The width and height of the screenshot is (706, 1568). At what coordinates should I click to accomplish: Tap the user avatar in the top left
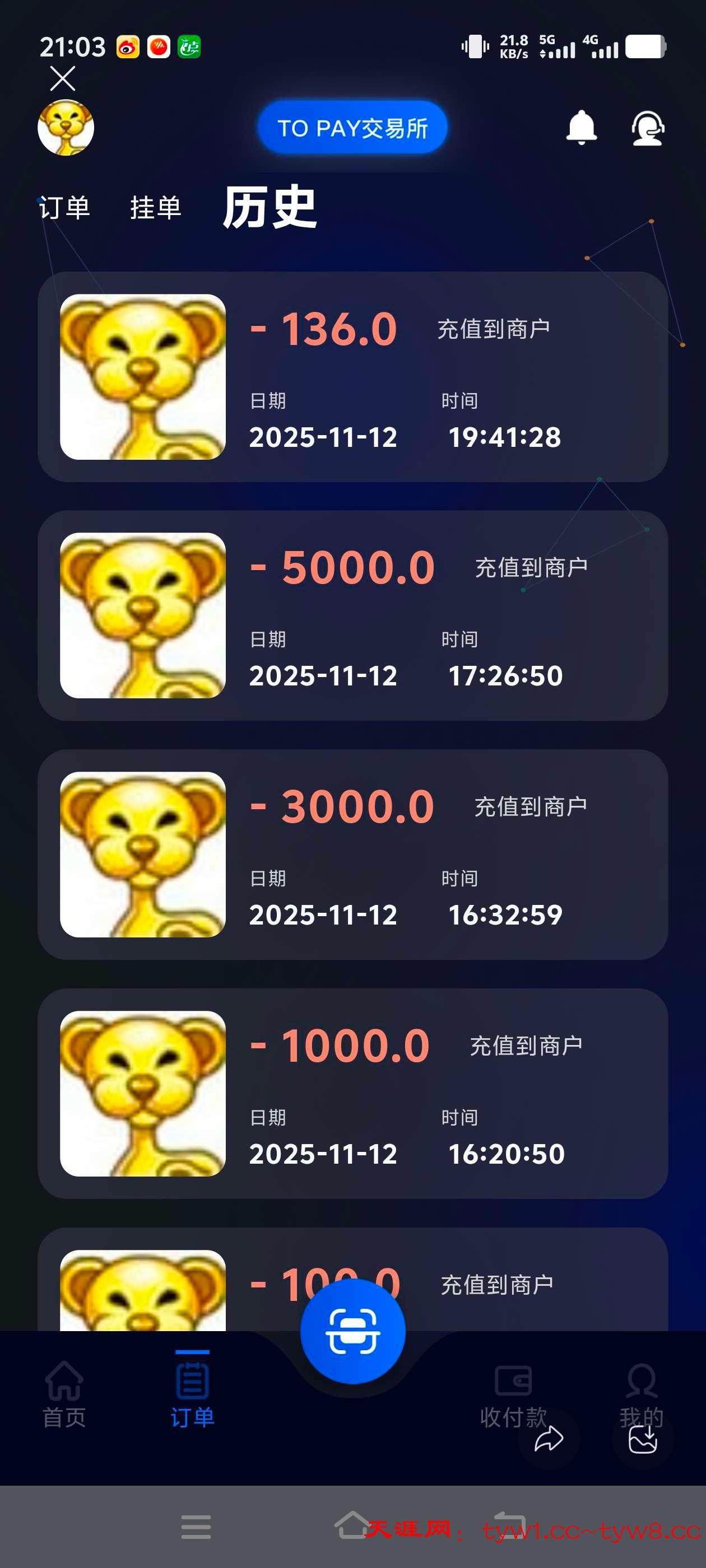(x=66, y=127)
